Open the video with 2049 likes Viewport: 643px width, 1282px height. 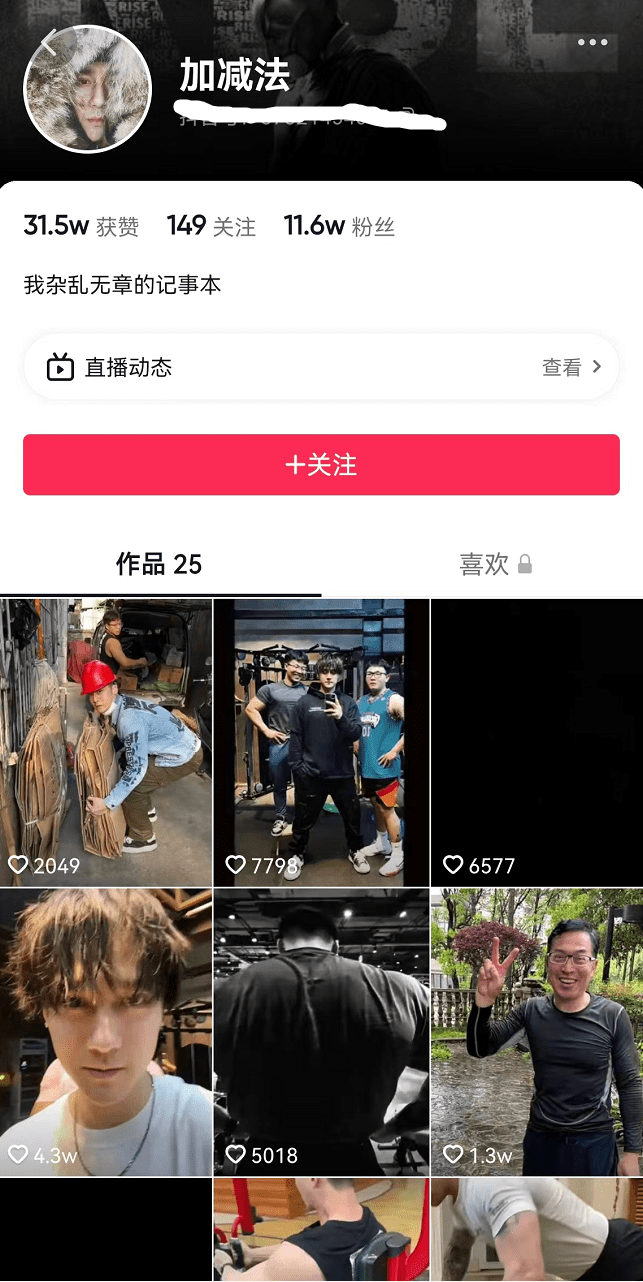tap(106, 742)
